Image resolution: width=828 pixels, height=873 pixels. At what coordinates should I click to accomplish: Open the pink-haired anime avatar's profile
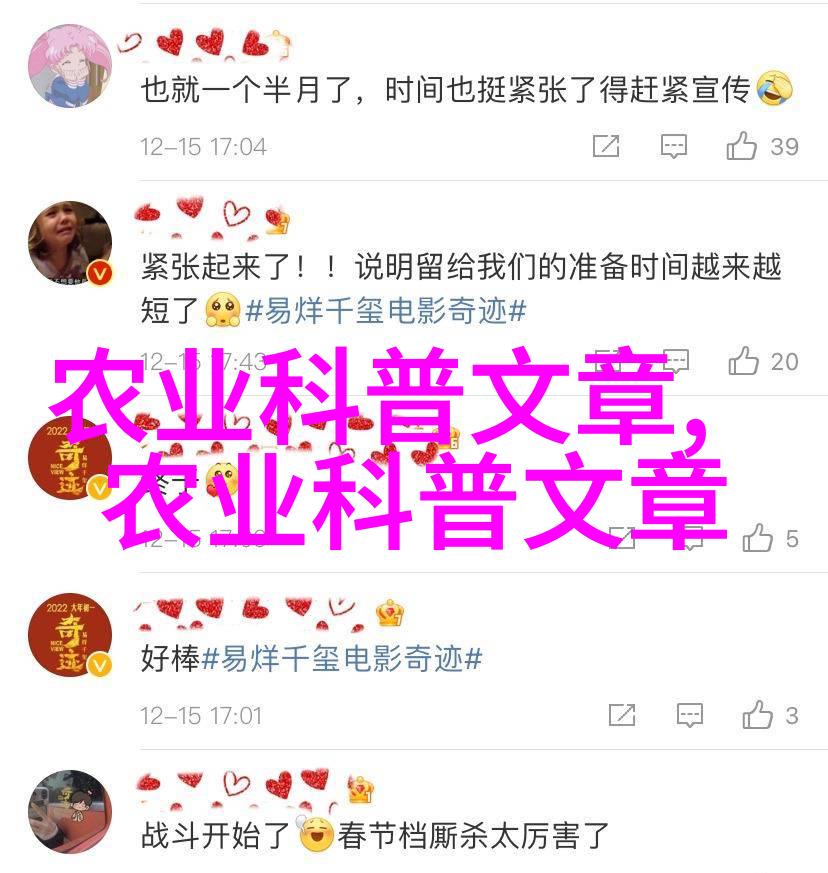(70, 65)
